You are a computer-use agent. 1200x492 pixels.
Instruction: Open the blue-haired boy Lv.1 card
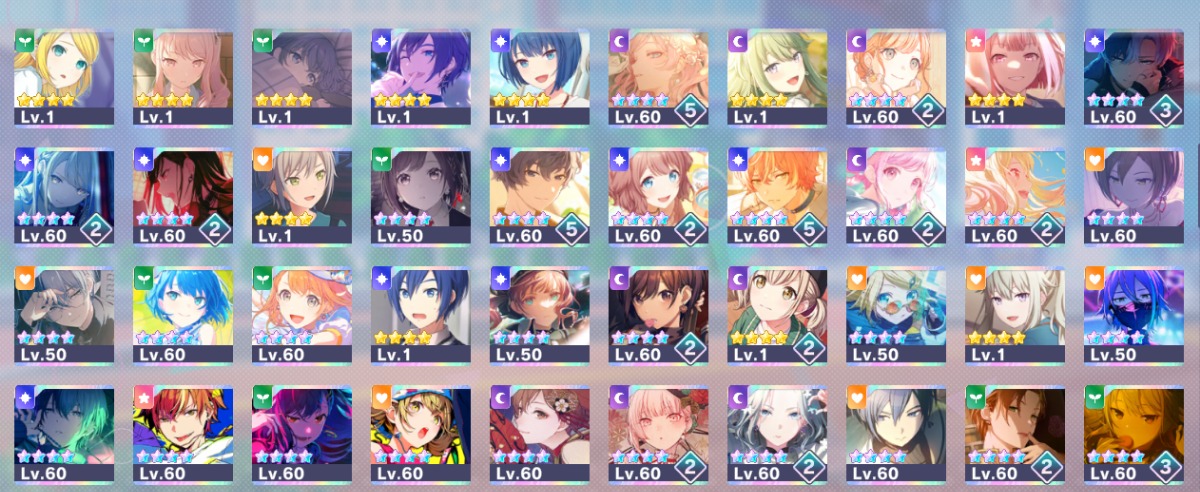pyautogui.click(x=420, y=314)
